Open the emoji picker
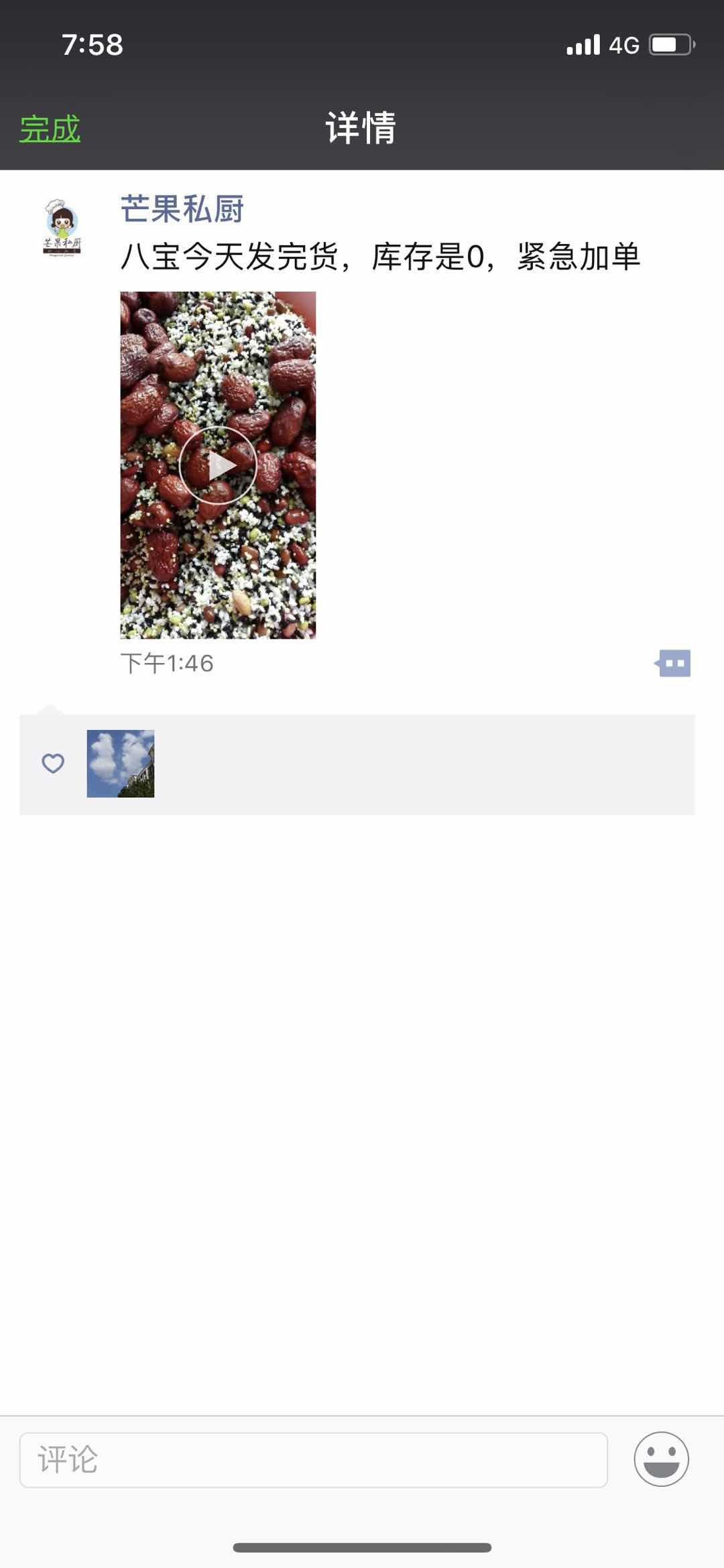Screen dimensions: 724x1568 661,1459
